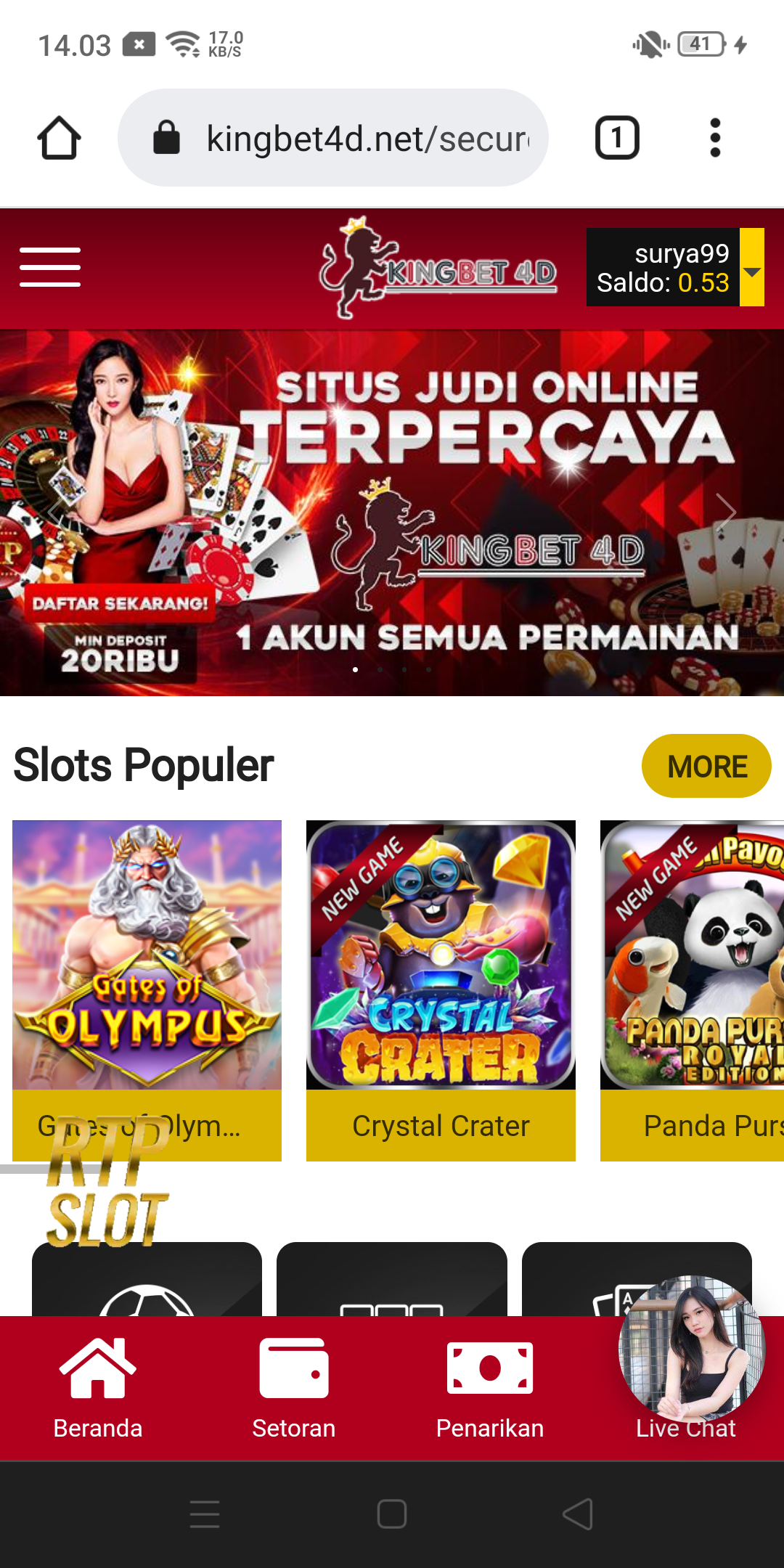The width and height of the screenshot is (784, 1568).
Task: Show next banner slide with right arrow
Action: click(726, 513)
